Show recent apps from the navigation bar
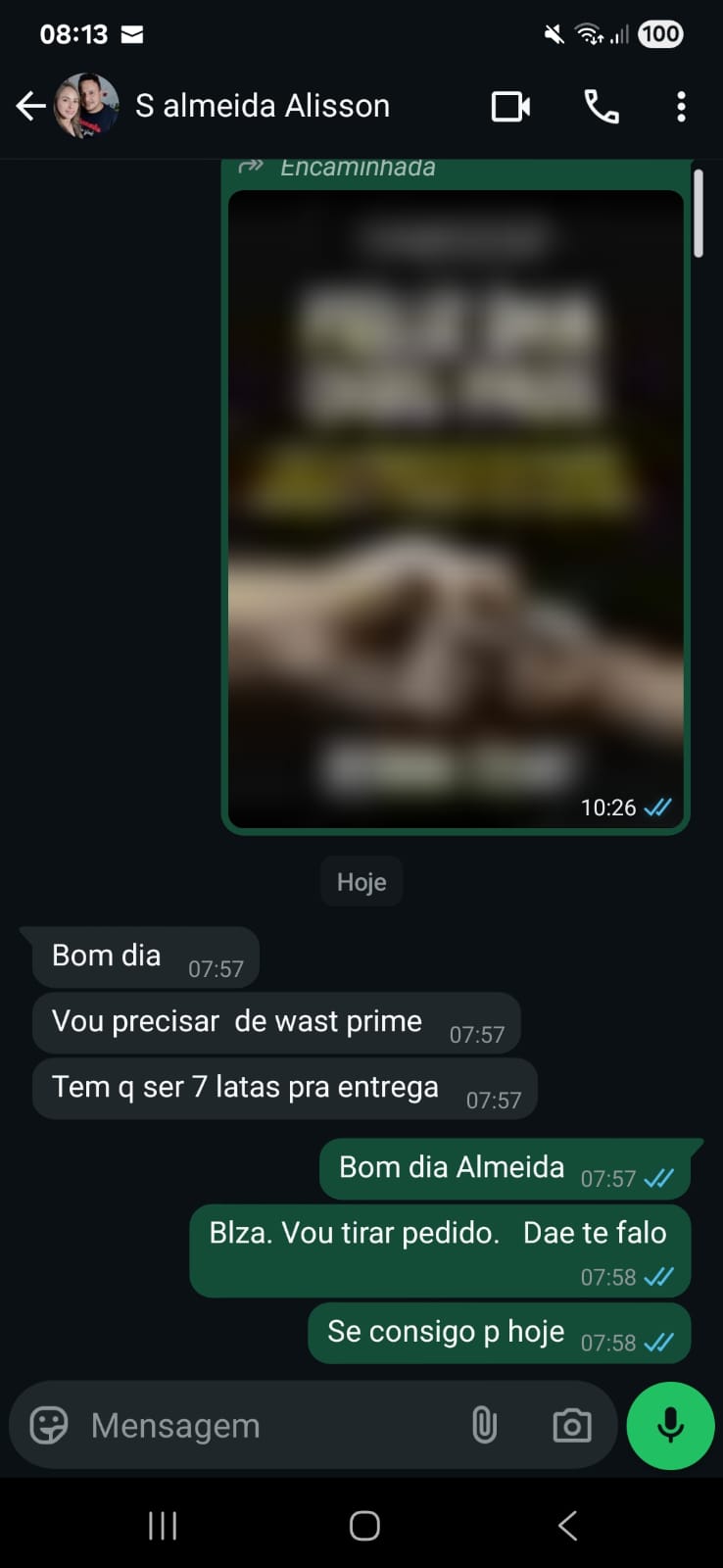723x1568 pixels. [163, 1525]
